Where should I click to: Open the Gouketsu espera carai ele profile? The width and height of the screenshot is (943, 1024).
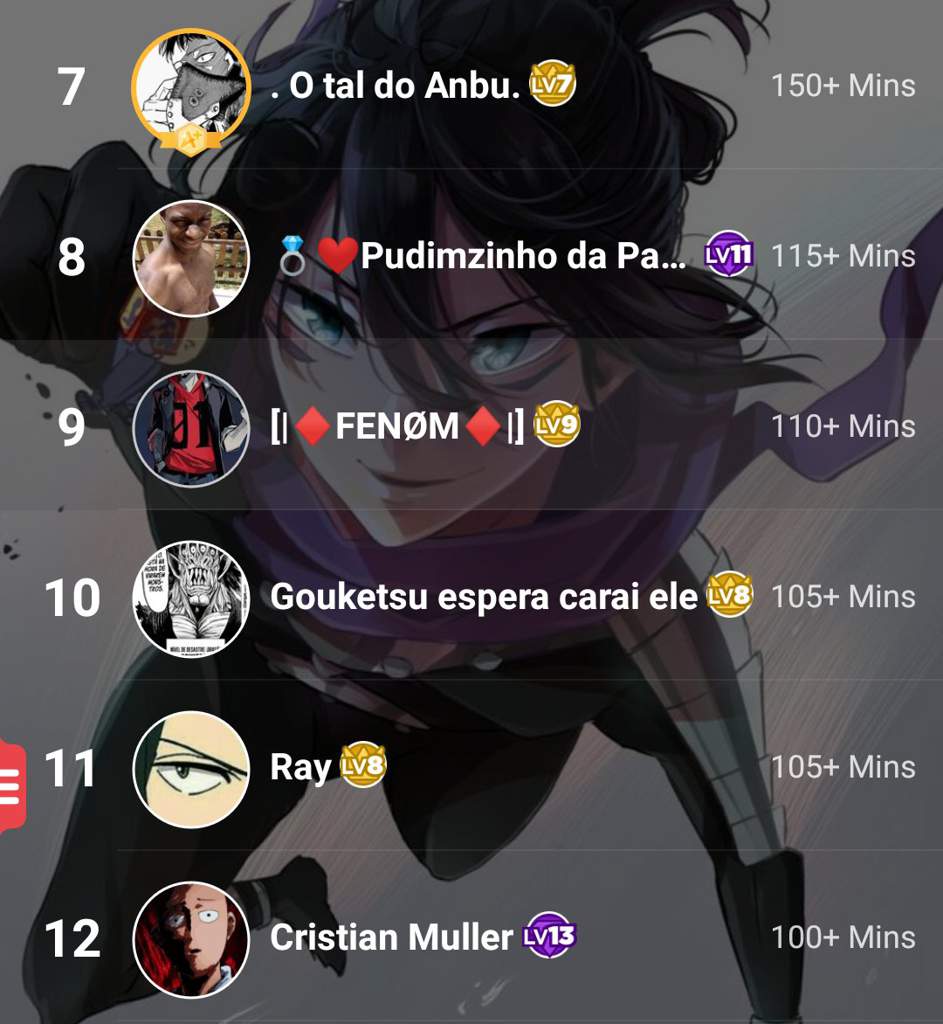[x=483, y=597]
